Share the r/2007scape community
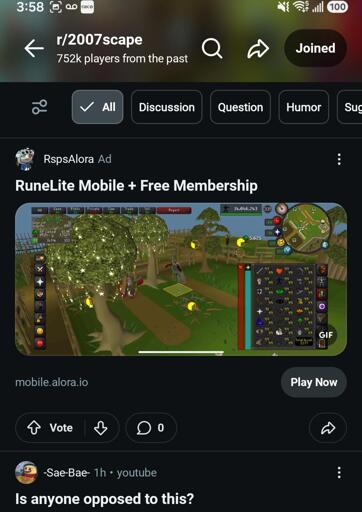The image size is (362, 512). pos(258,49)
